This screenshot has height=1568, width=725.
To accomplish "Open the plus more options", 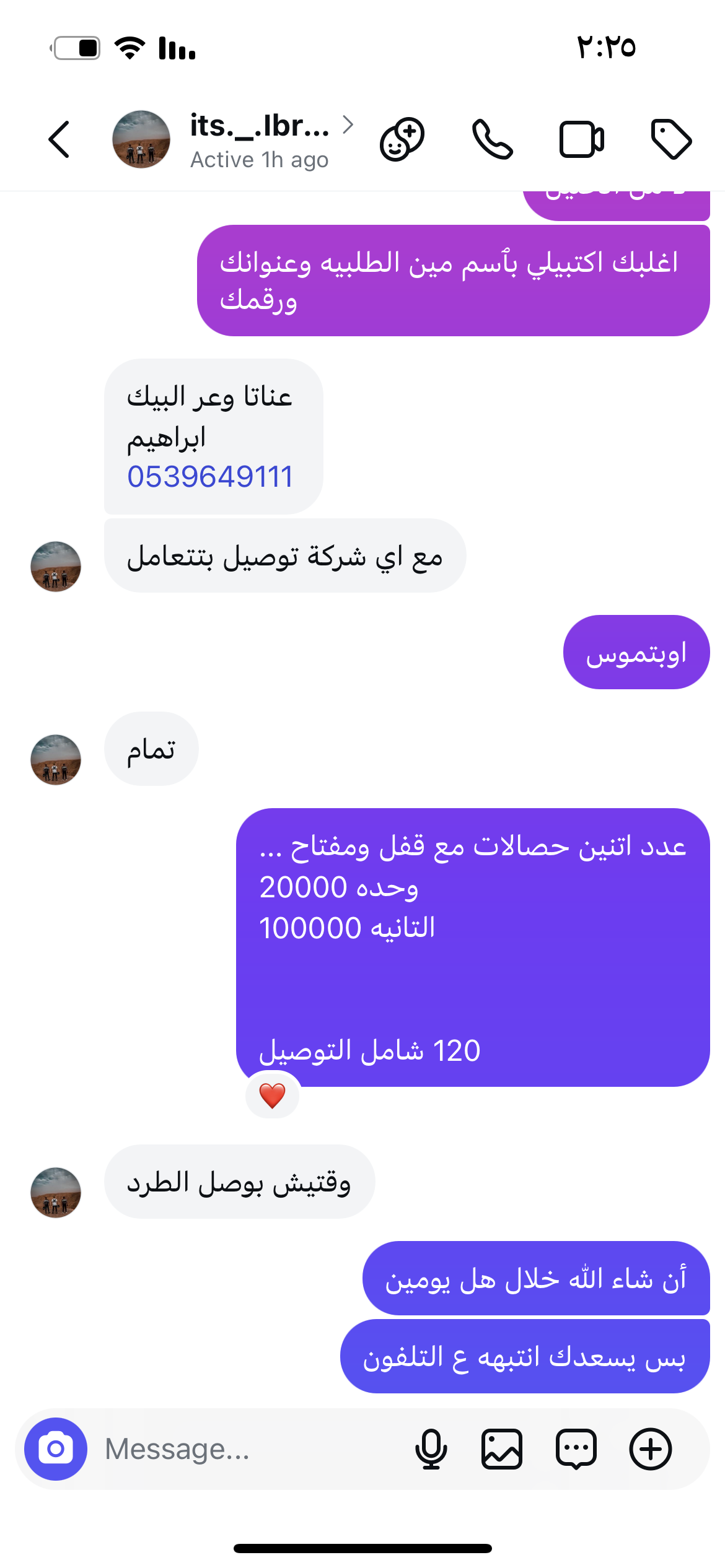I will [651, 1449].
